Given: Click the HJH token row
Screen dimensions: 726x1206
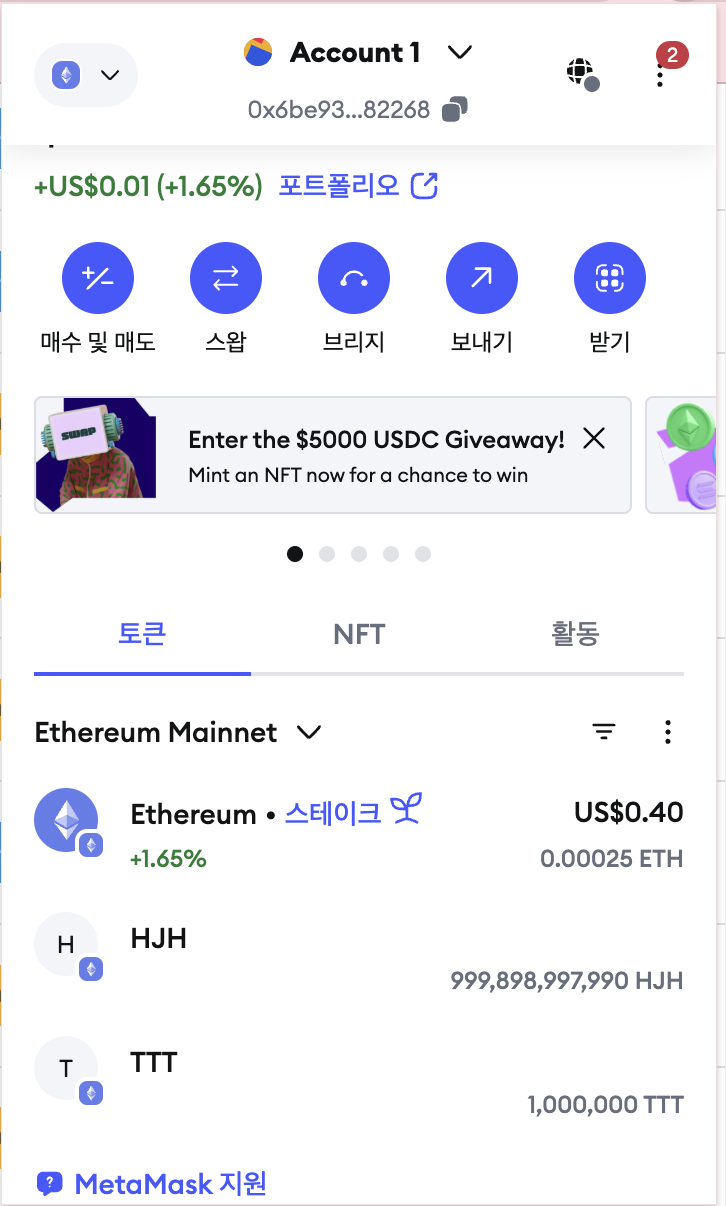Looking at the screenshot, I should (300, 945).
